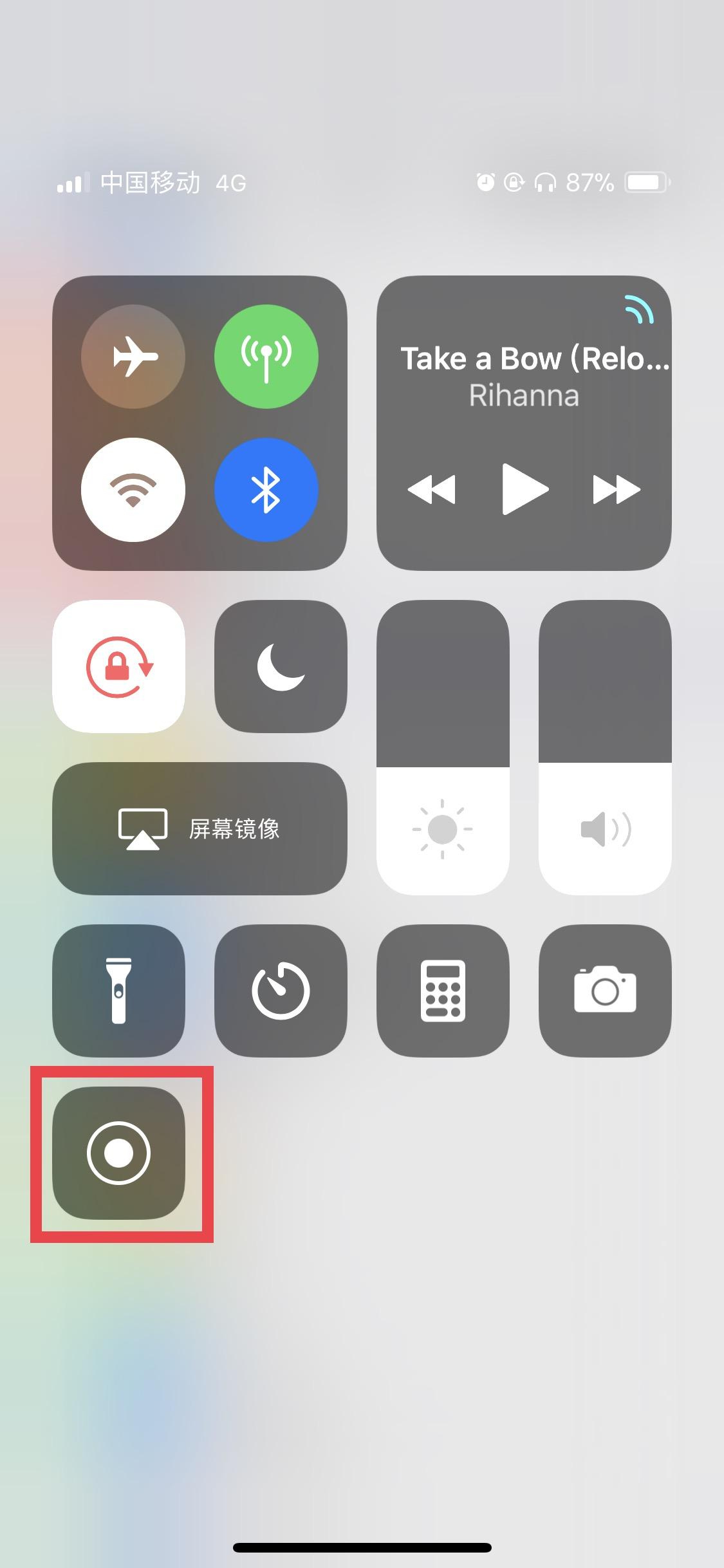Start screen recording
The height and width of the screenshot is (1568, 724).
pyautogui.click(x=119, y=1153)
